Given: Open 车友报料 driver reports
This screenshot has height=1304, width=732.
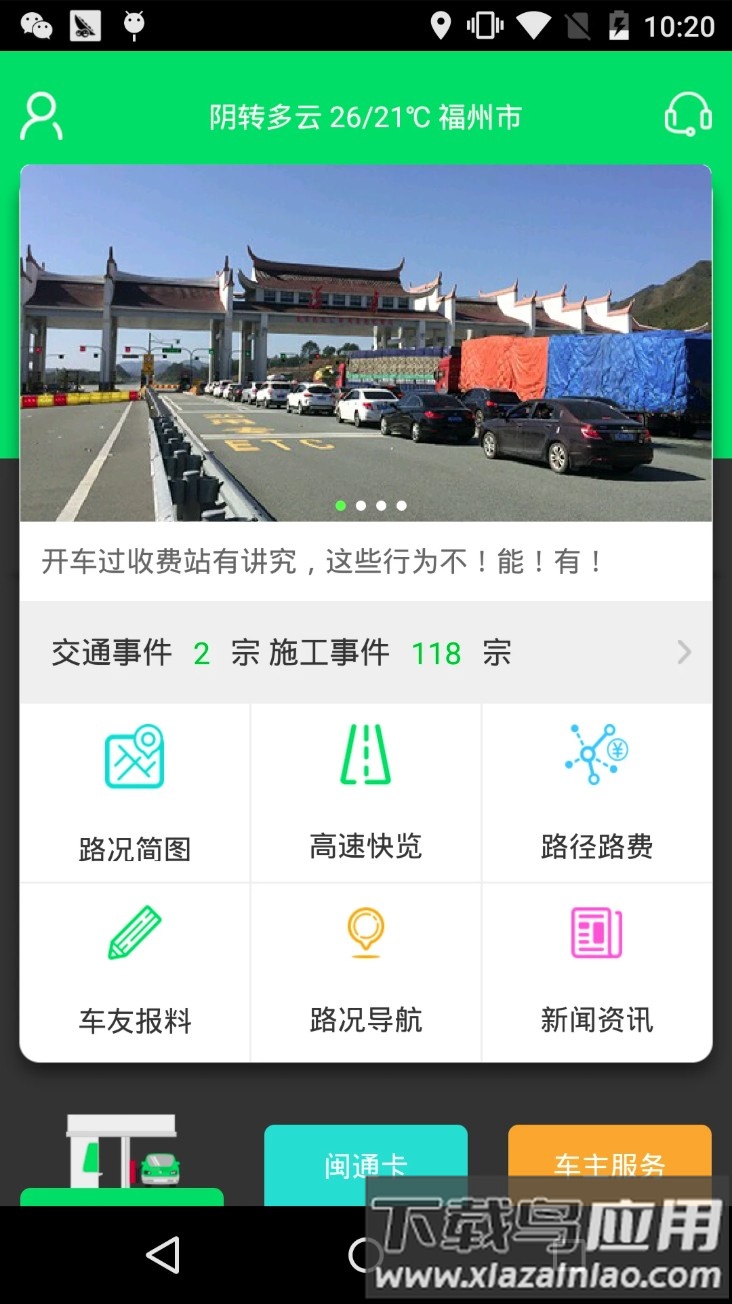Looking at the screenshot, I should (135, 972).
